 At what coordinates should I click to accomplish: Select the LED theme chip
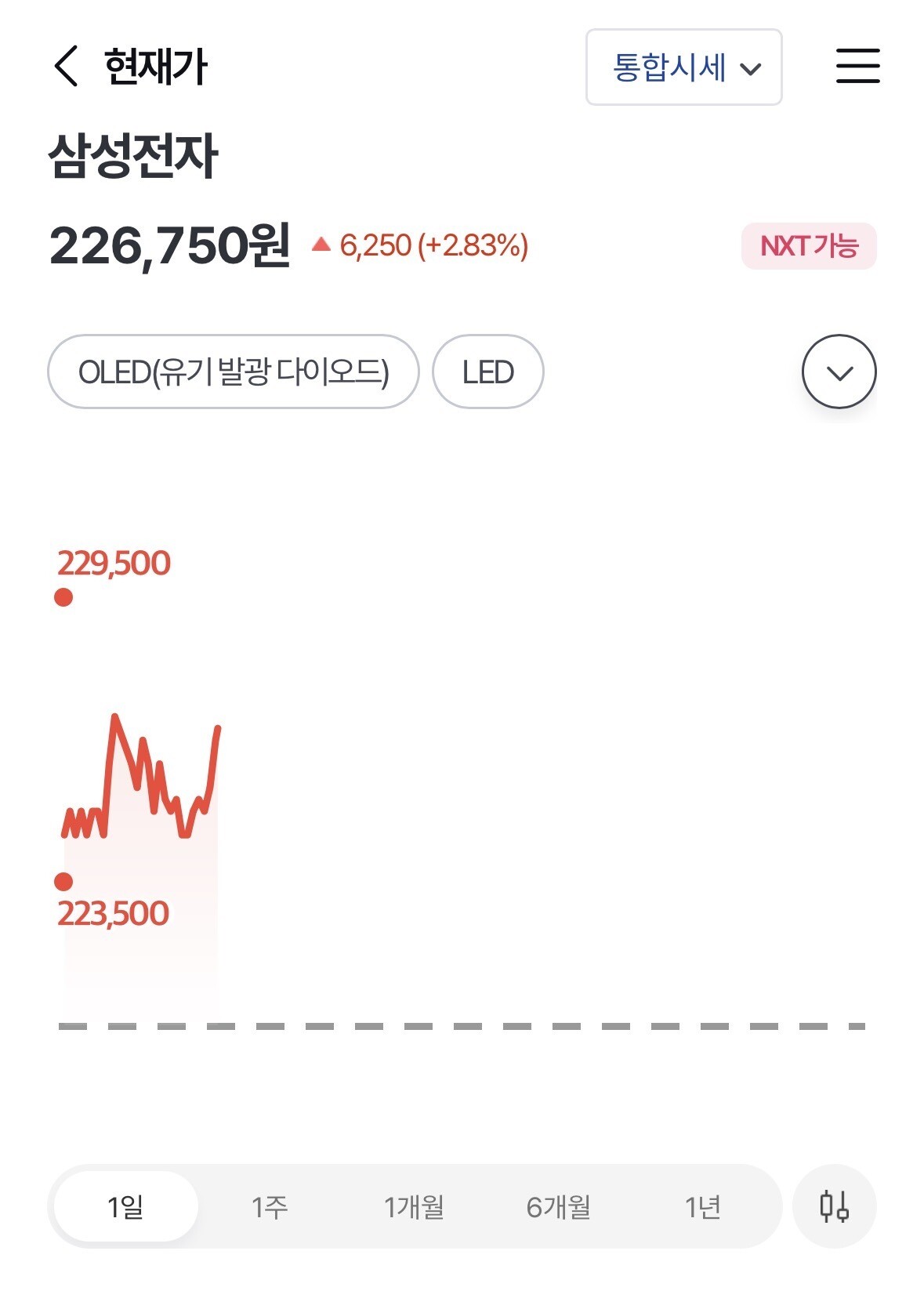pos(488,372)
